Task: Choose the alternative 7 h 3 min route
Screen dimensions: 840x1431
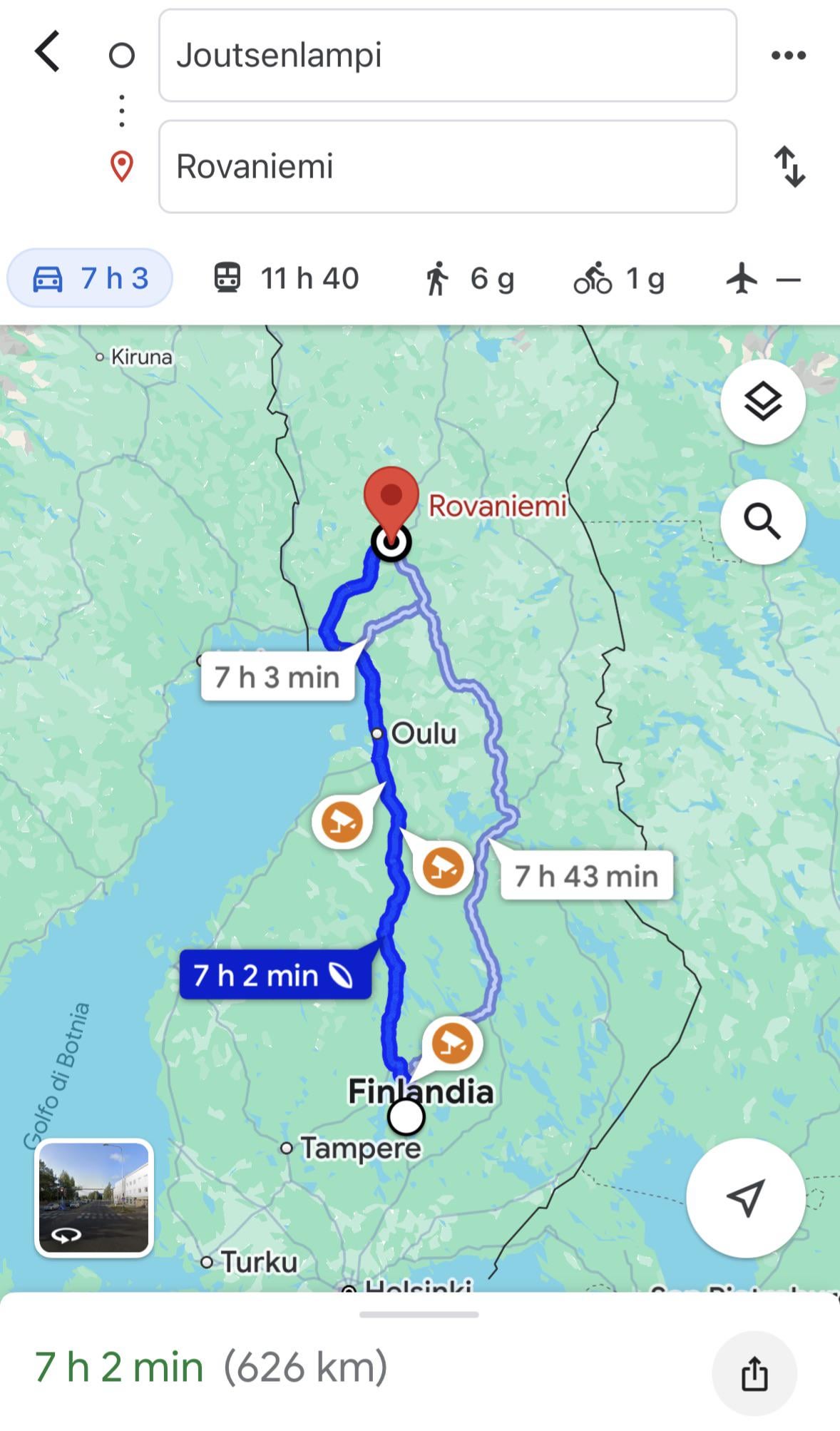Action: coord(277,676)
